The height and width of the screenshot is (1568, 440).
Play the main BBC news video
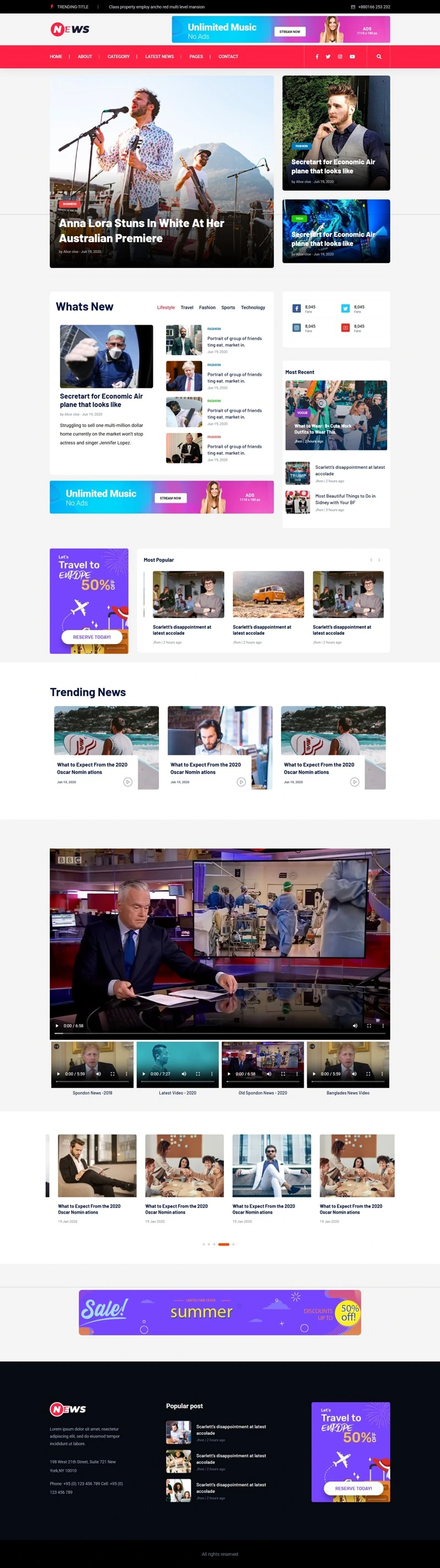pyautogui.click(x=57, y=1026)
